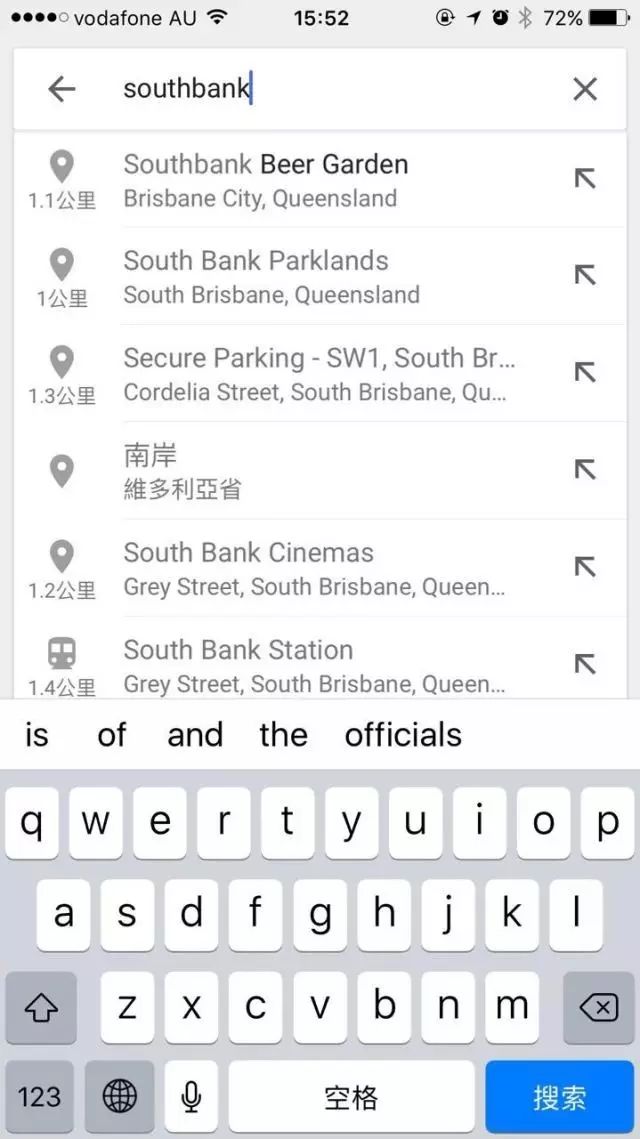Pick the keyboard suggestion "officials"
This screenshot has width=640, height=1139.
point(403,734)
